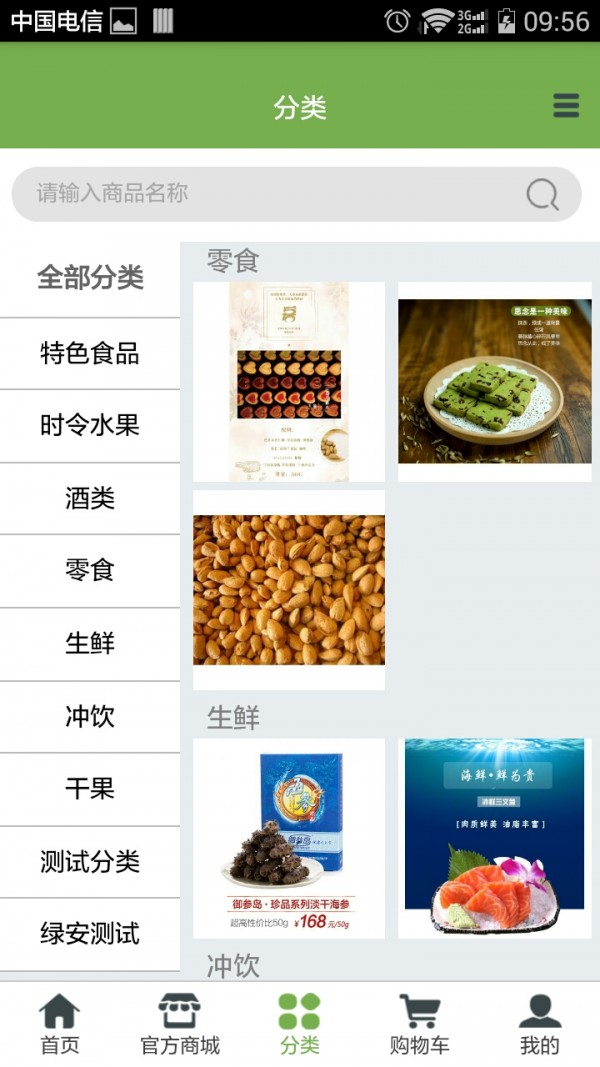View the peanuts snack product
The image size is (600, 1067).
[289, 589]
